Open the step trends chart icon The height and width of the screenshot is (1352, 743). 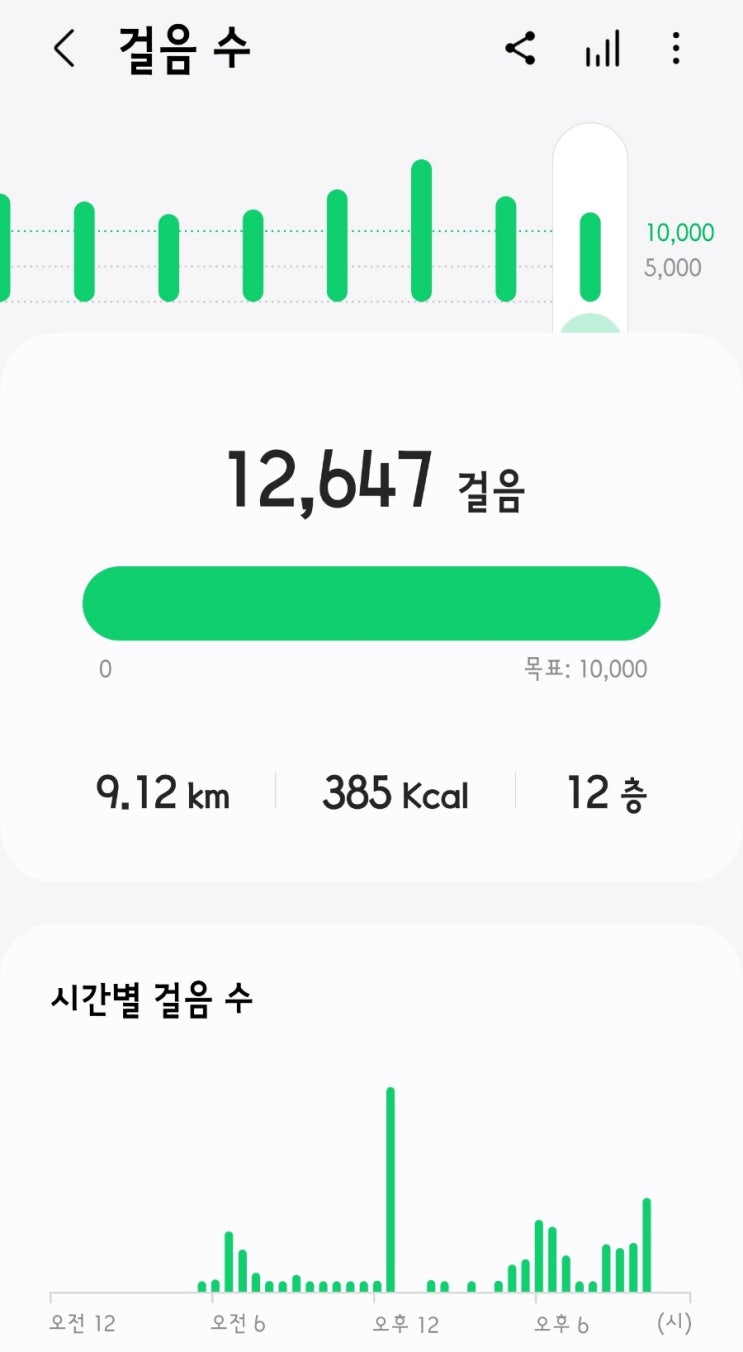click(602, 48)
